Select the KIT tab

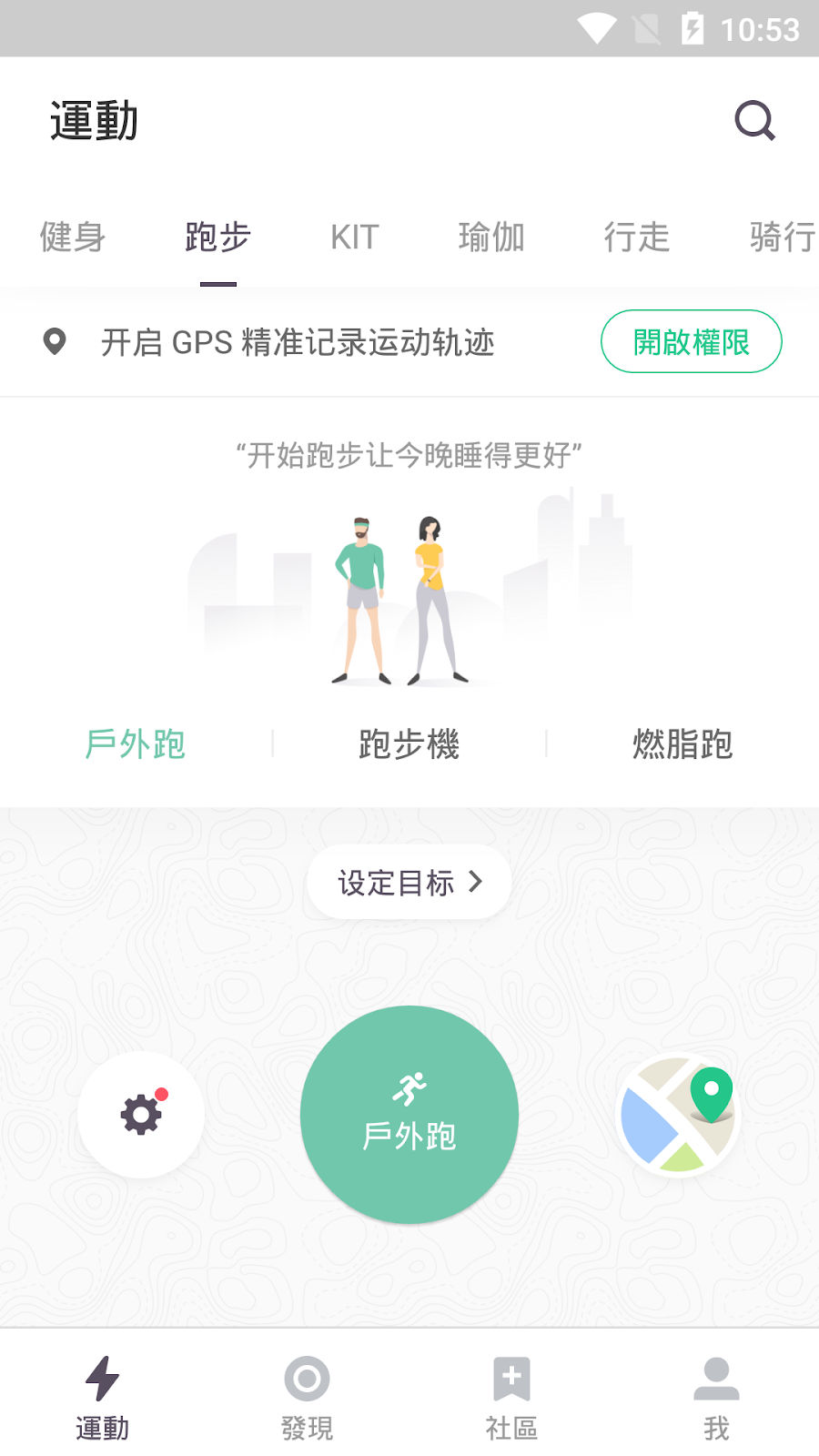click(x=354, y=237)
